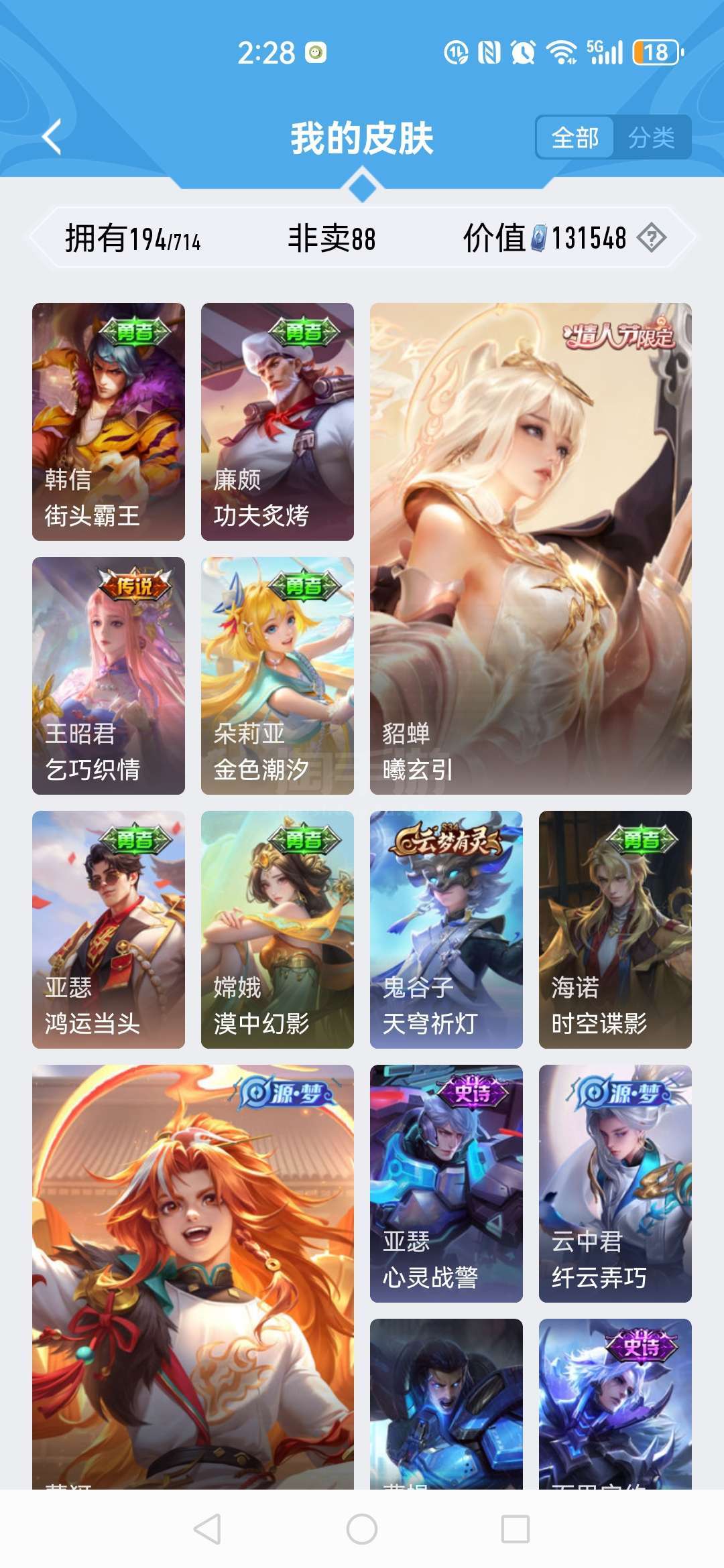Open 亚瑟 鸿运当头 skin card
This screenshot has width=724, height=1568.
pos(109,929)
